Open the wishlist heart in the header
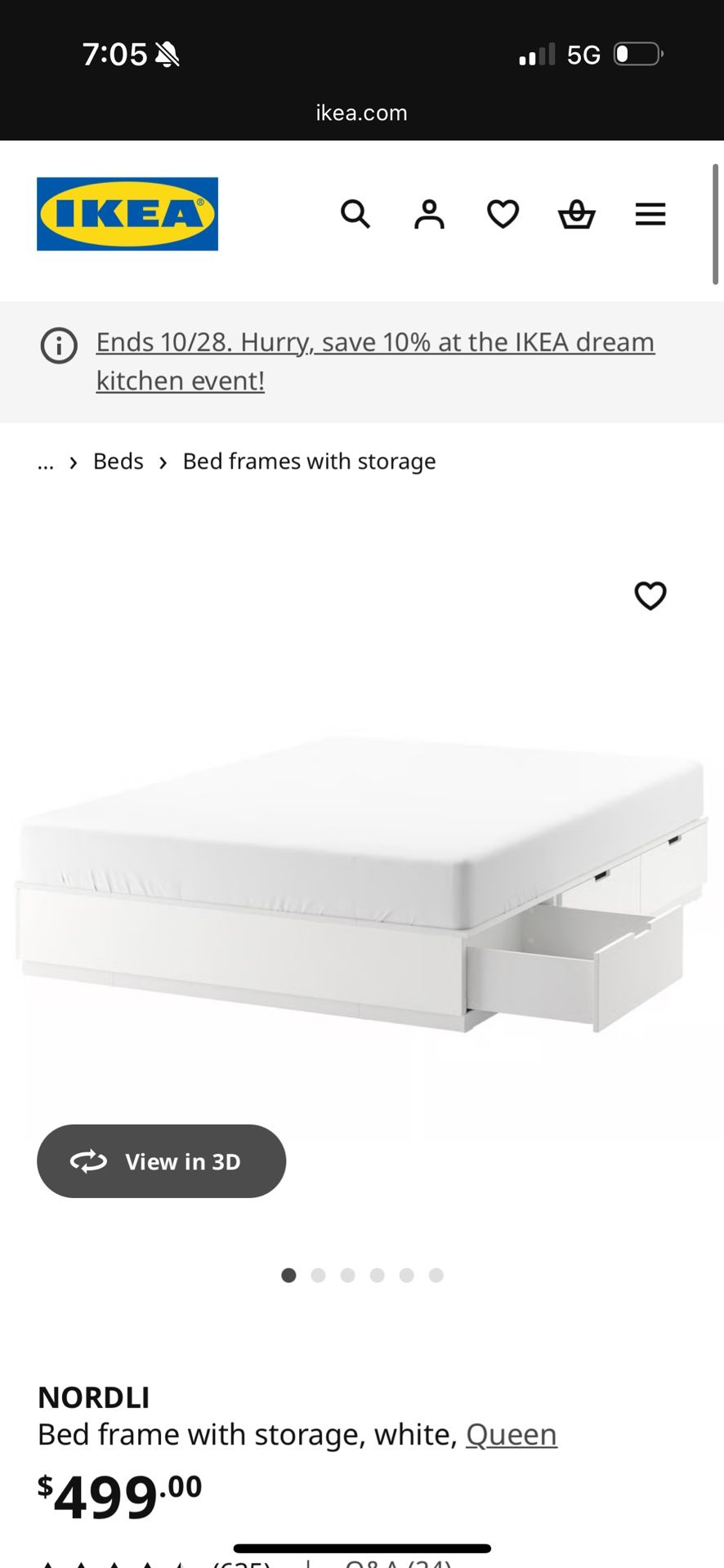 pyautogui.click(x=503, y=214)
